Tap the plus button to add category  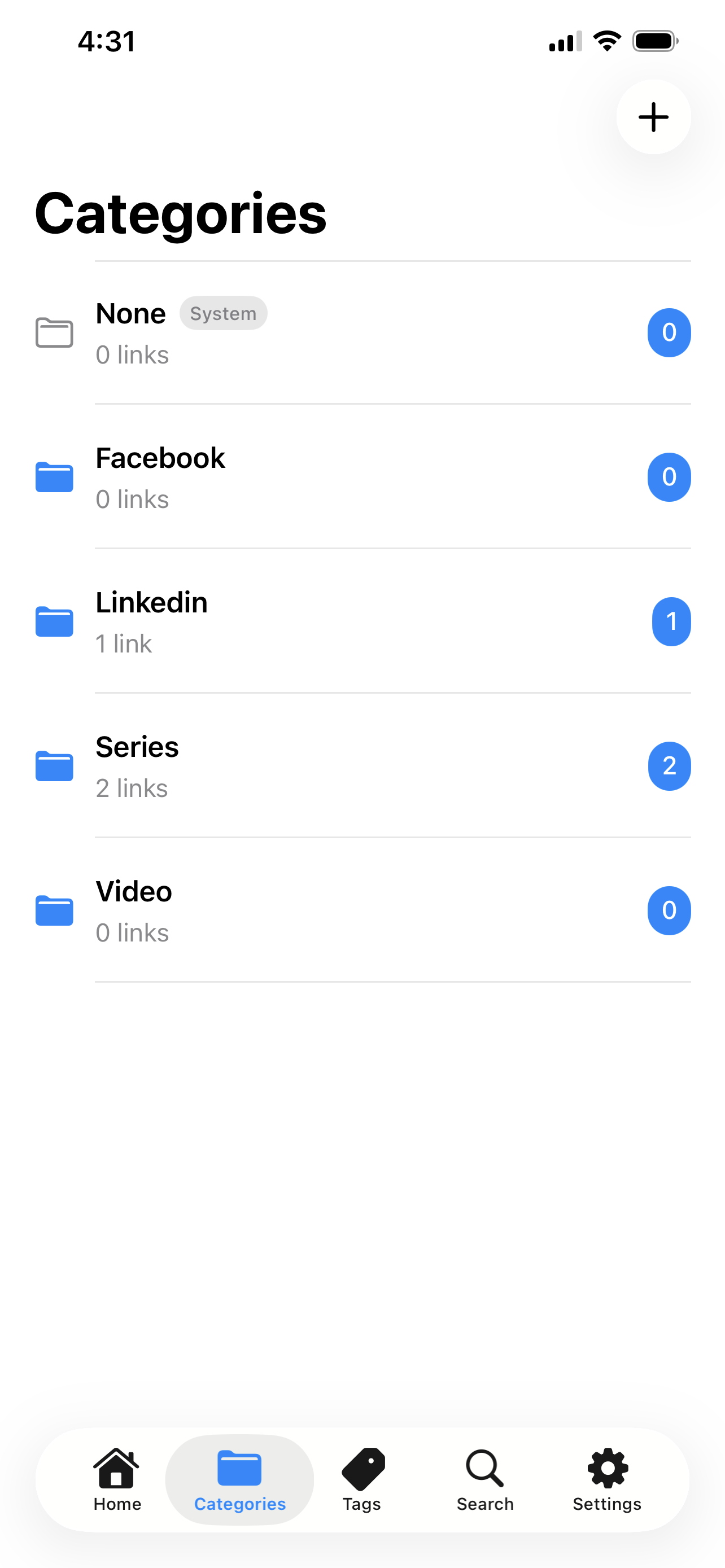653,117
